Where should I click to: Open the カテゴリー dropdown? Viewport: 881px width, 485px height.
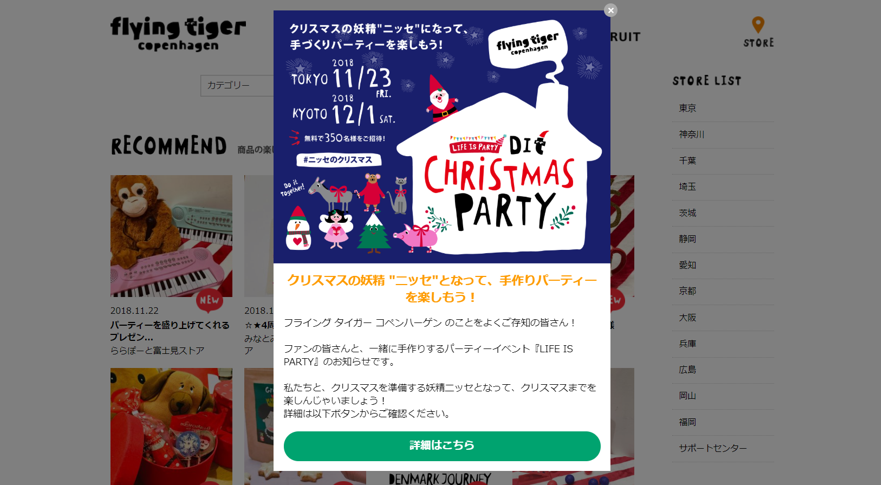tap(236, 85)
